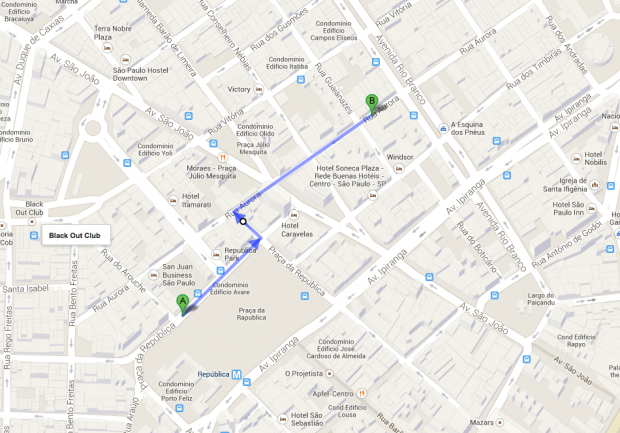Screen dimensions: 620x433
Task: Select Hotel Caravelas on the map
Action: (293, 214)
